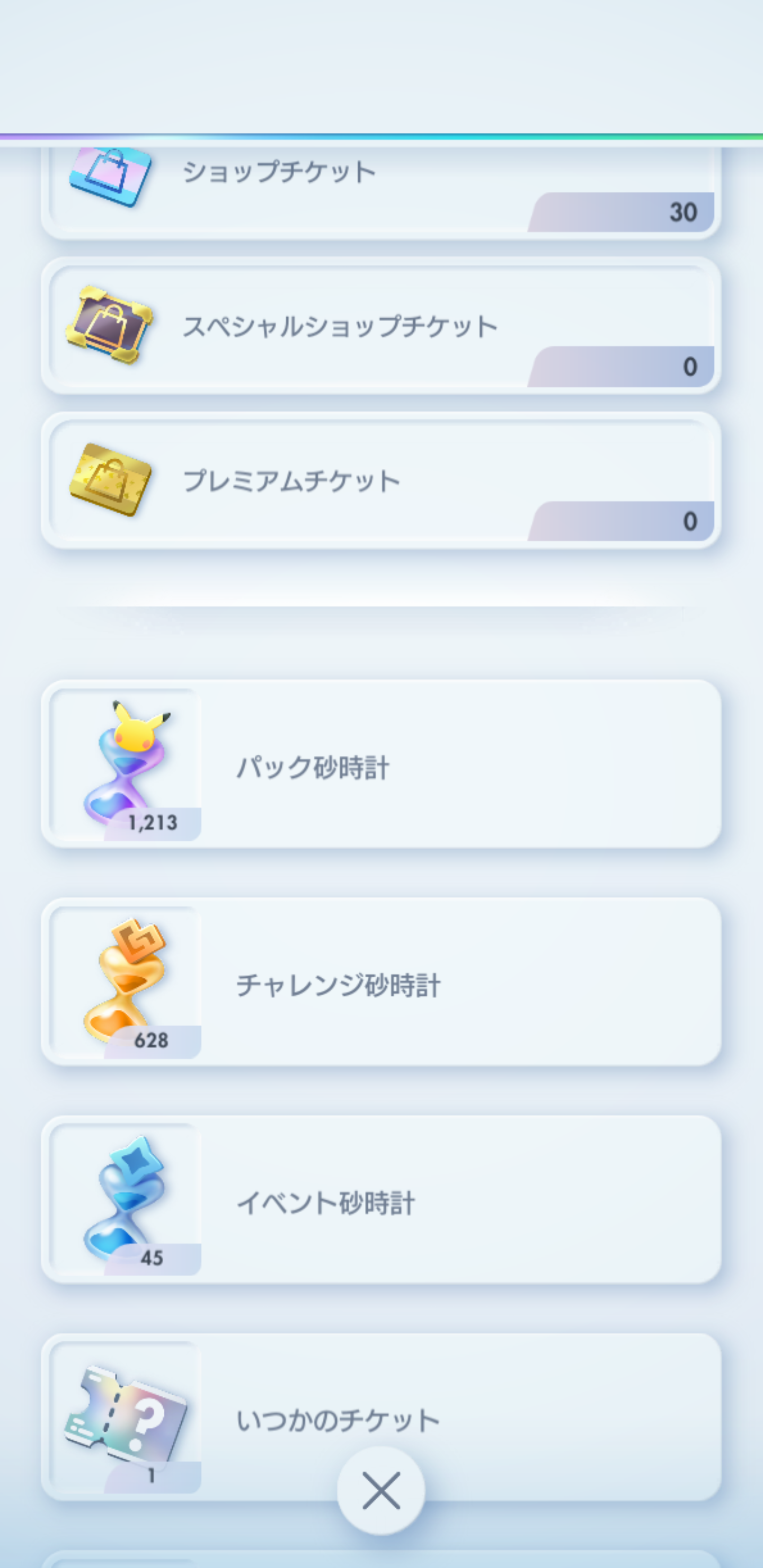
Task: Open the チャレンジ砂時計 item details
Action: [x=380, y=982]
